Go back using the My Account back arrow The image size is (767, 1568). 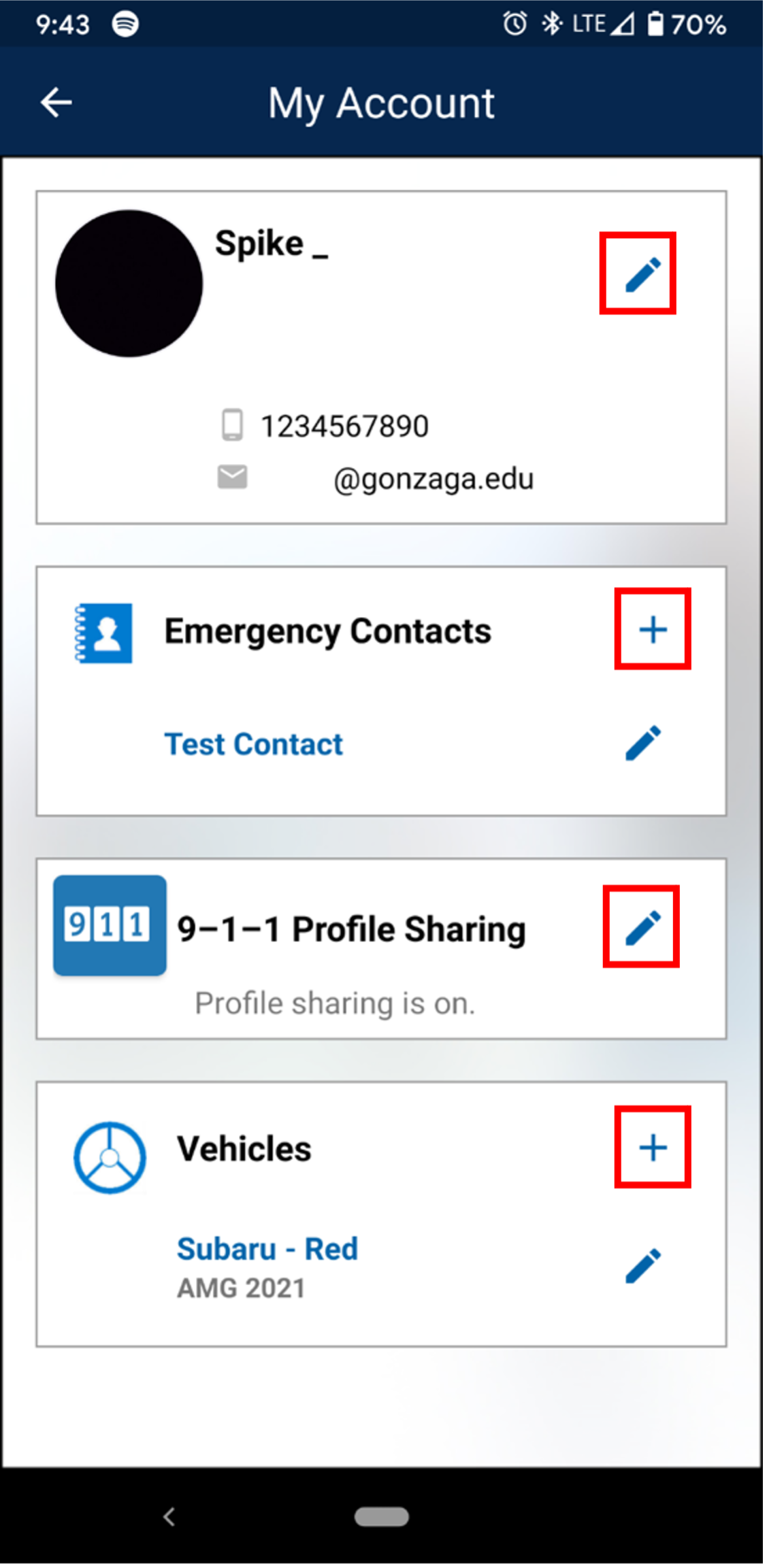56,101
